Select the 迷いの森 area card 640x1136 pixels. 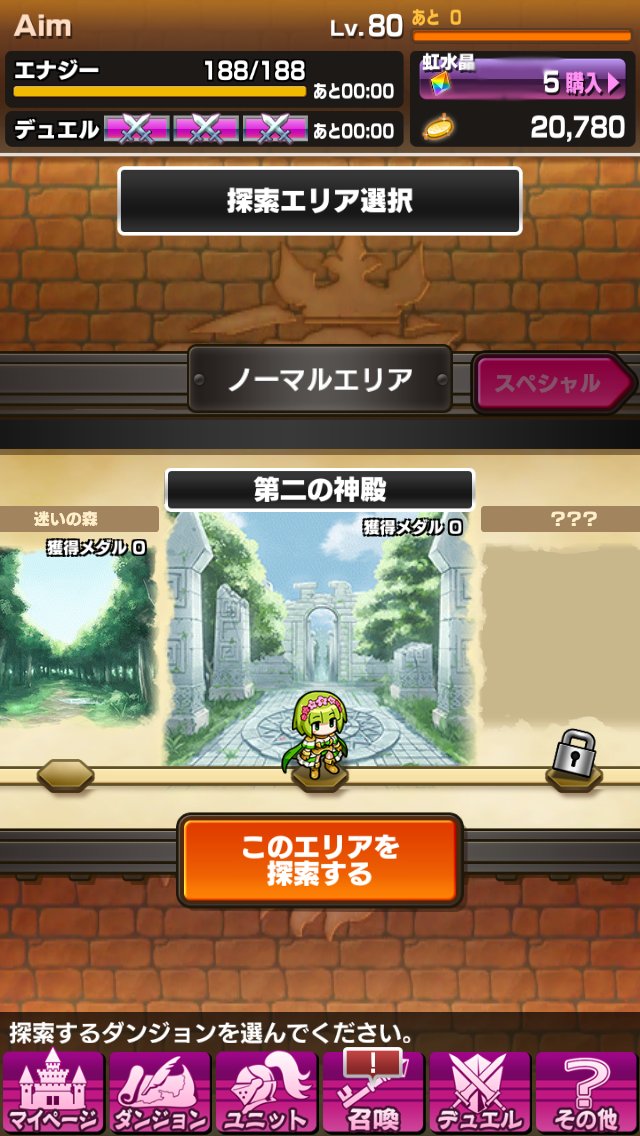click(x=76, y=630)
